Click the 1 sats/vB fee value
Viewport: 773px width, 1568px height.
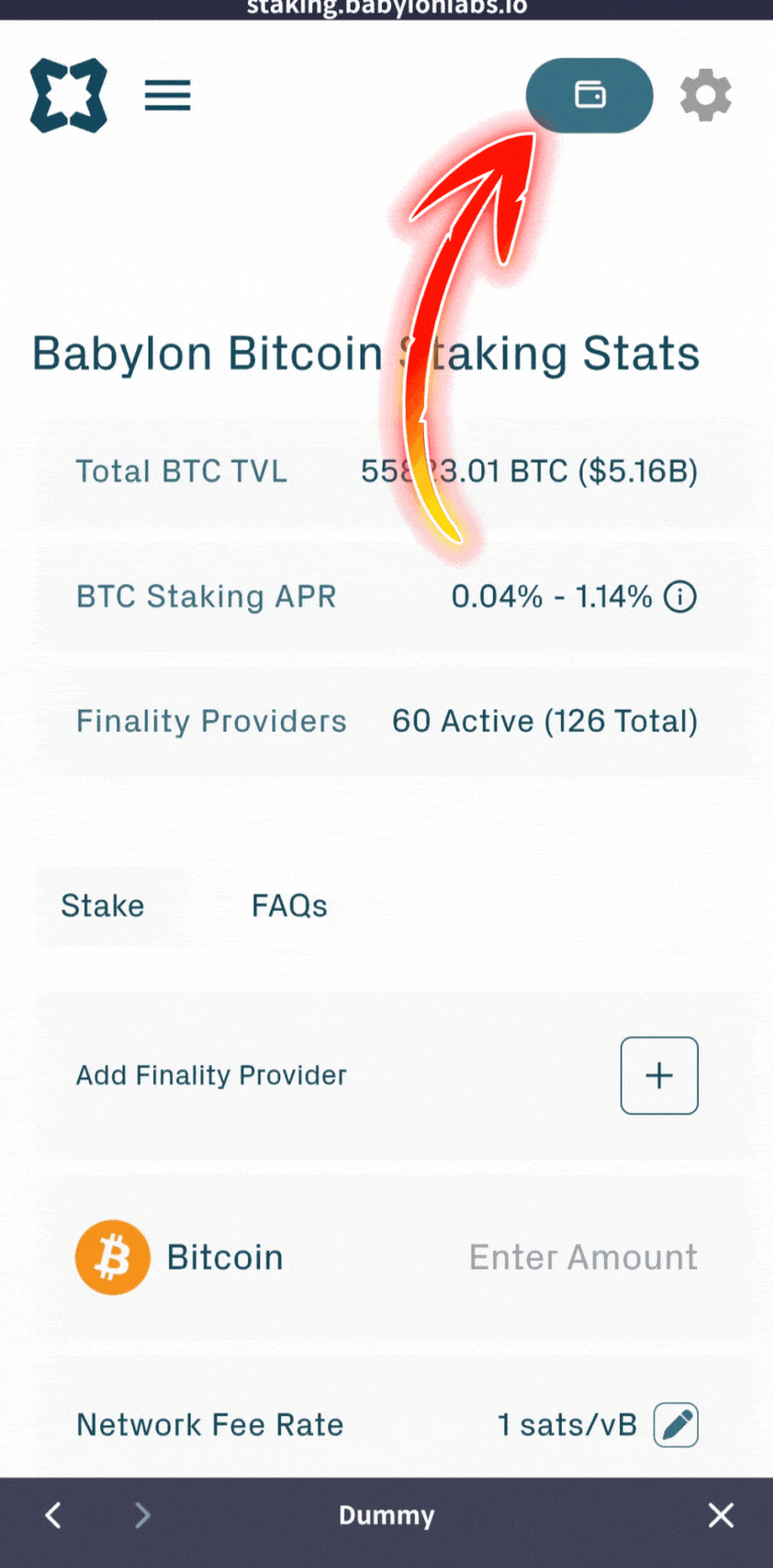(567, 1425)
